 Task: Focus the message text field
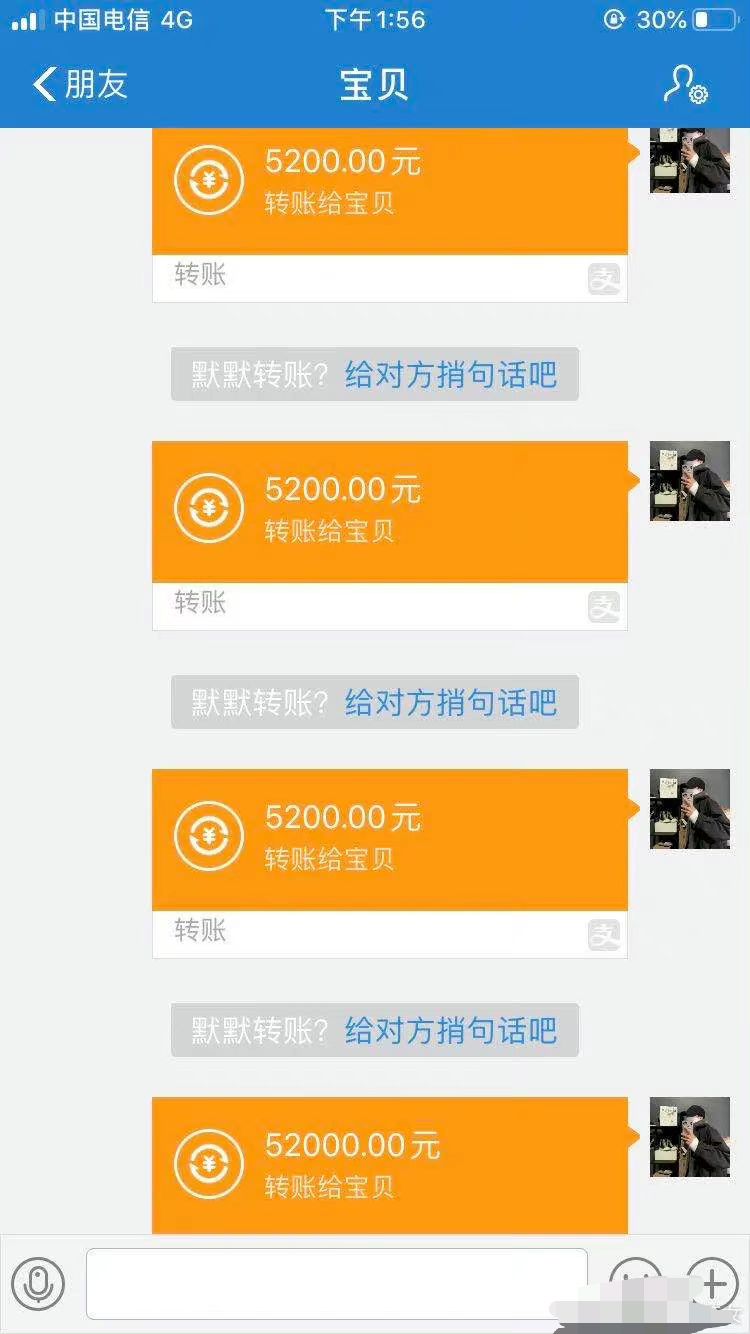coord(336,1284)
